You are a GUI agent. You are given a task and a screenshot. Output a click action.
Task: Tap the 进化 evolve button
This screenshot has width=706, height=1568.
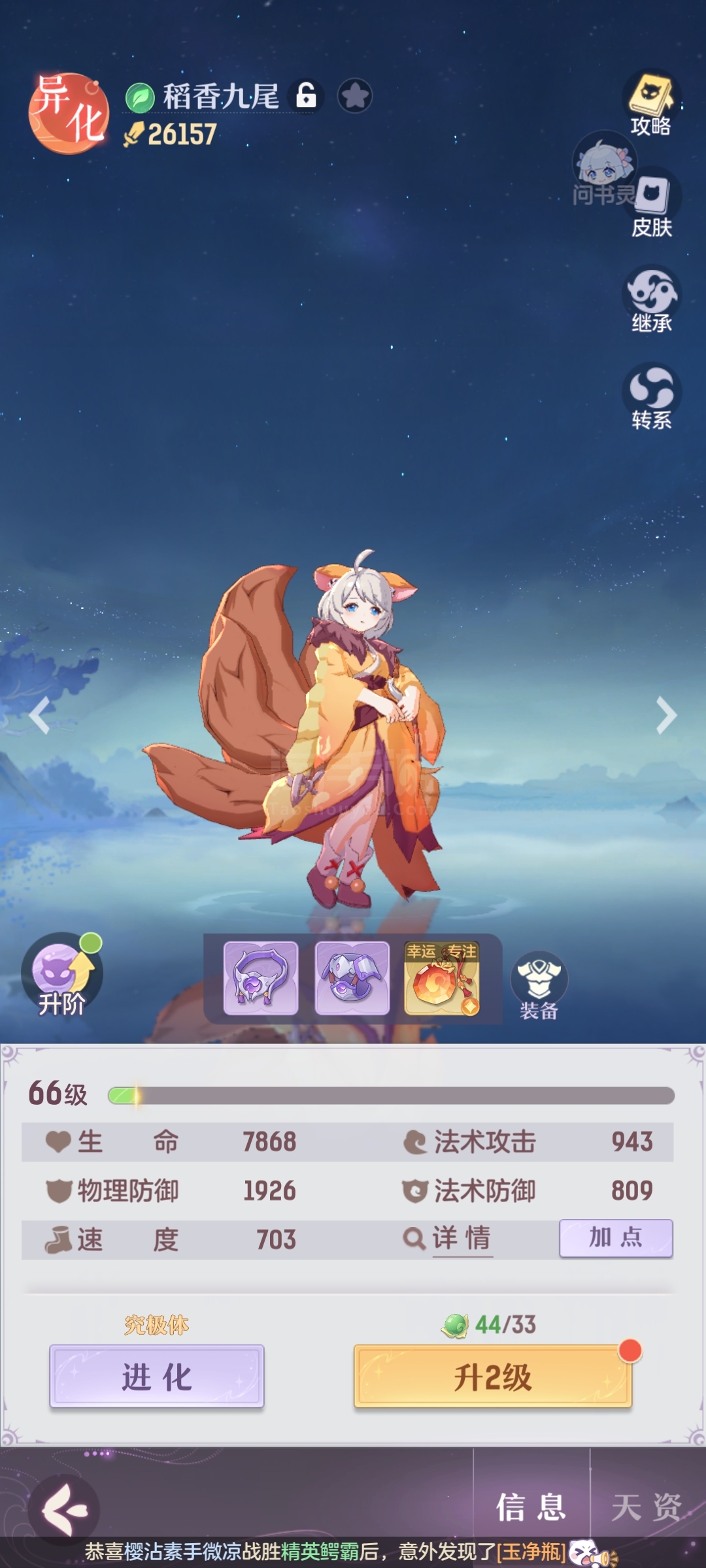pos(157,1375)
